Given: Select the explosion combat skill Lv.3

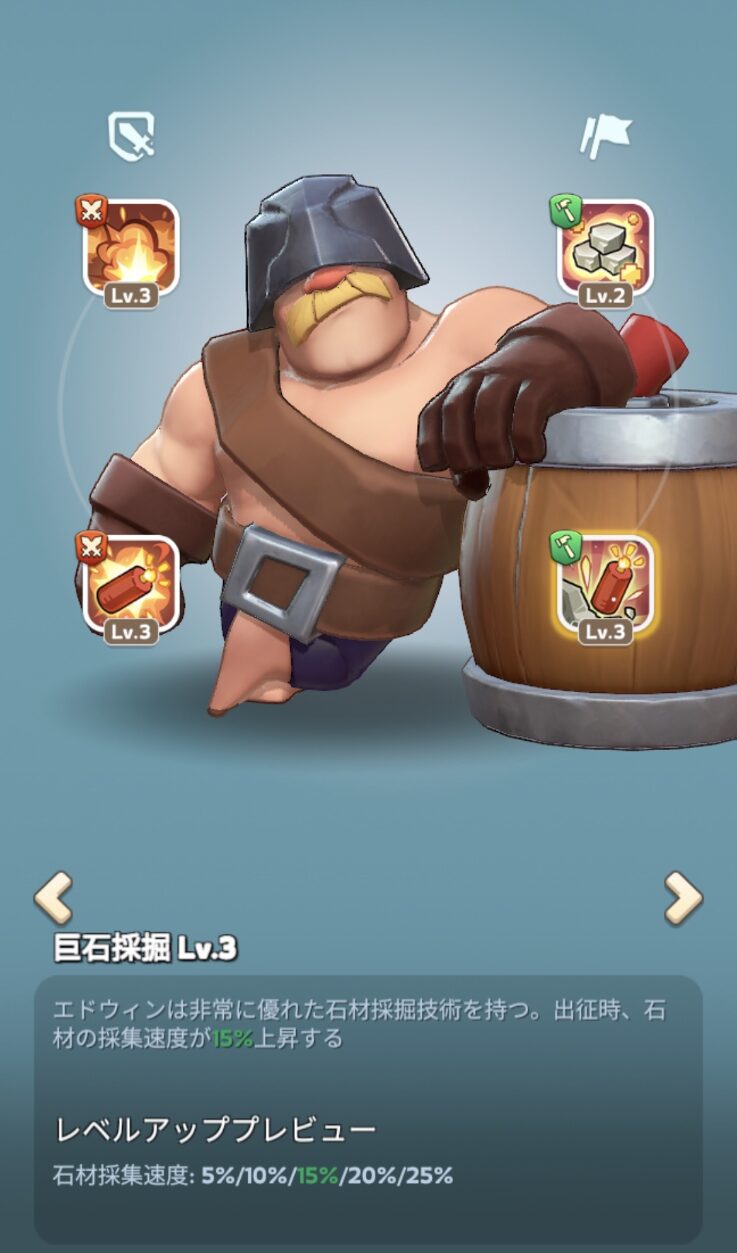Looking at the screenshot, I should coord(131,247).
